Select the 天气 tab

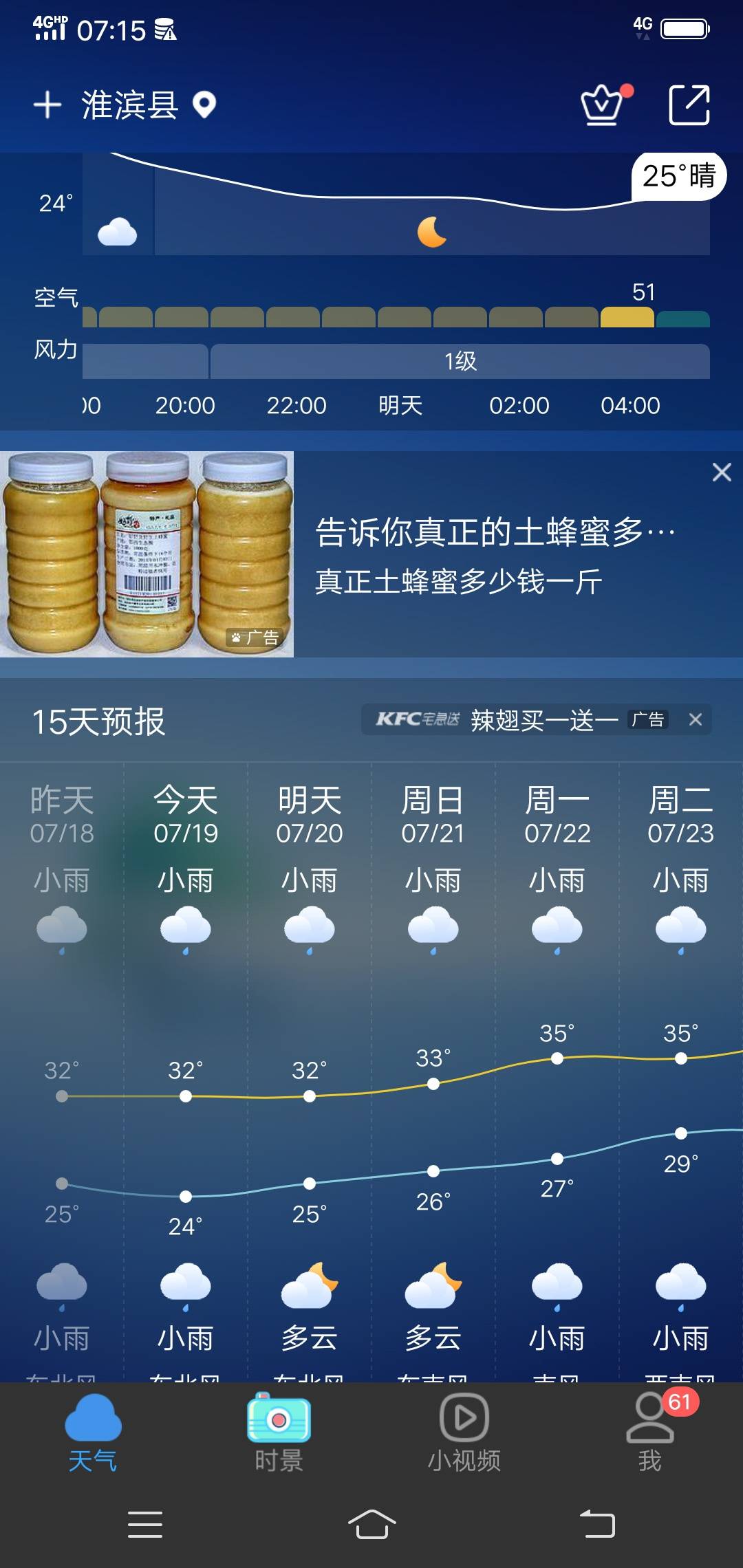(x=93, y=1432)
